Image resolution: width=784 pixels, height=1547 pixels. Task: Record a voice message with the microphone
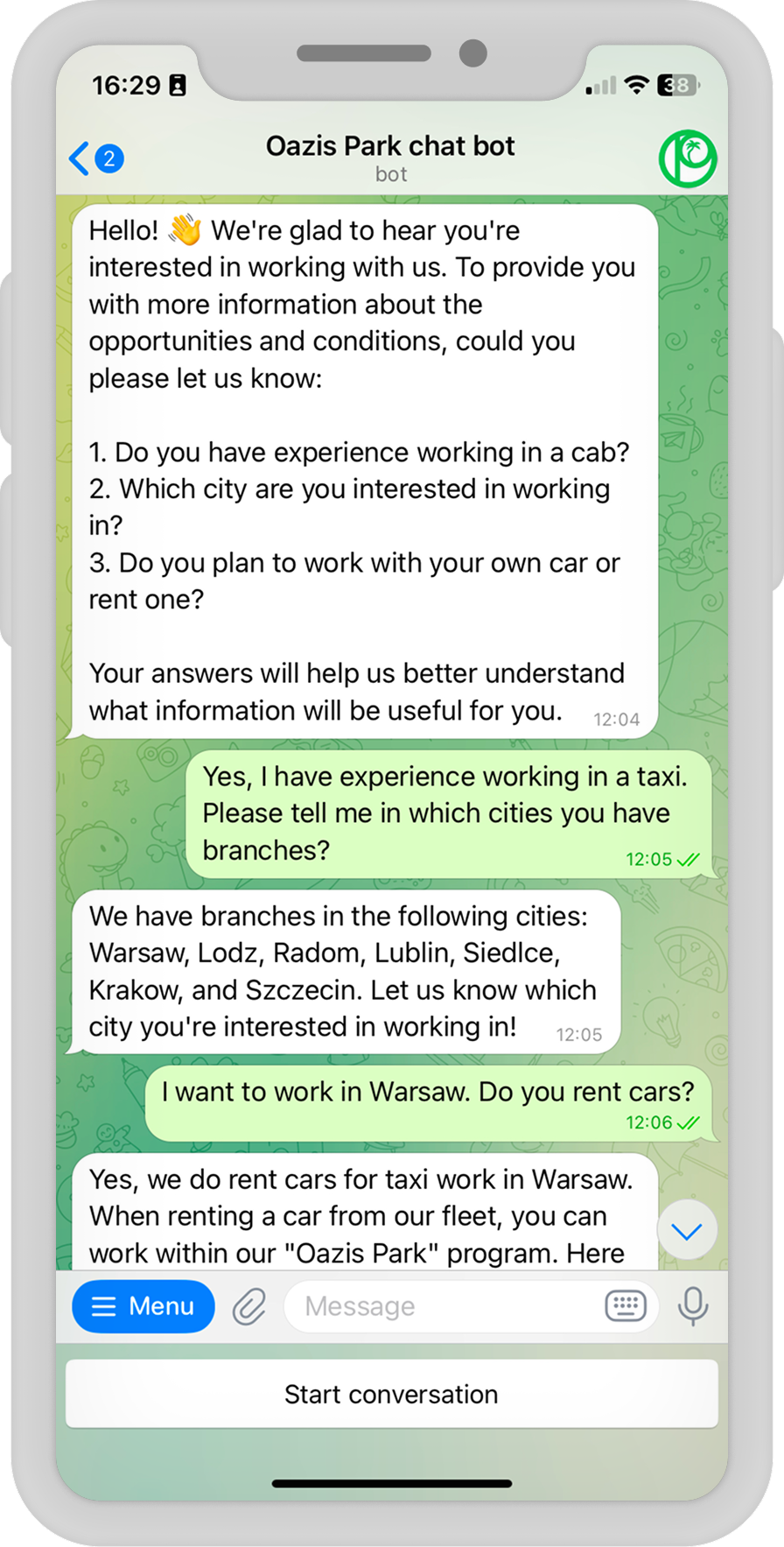692,1306
